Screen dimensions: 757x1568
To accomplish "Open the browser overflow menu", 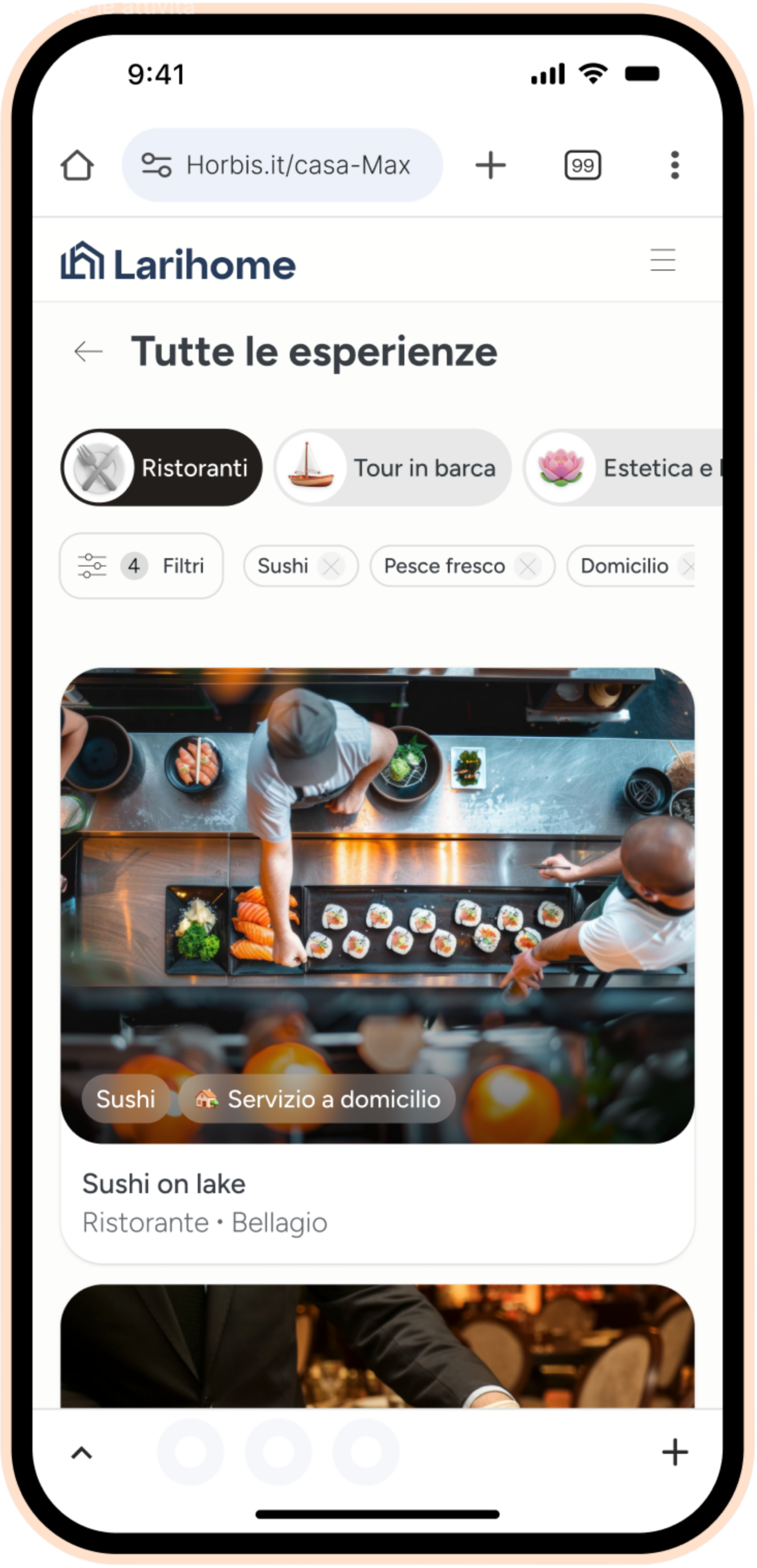I will pyautogui.click(x=674, y=165).
